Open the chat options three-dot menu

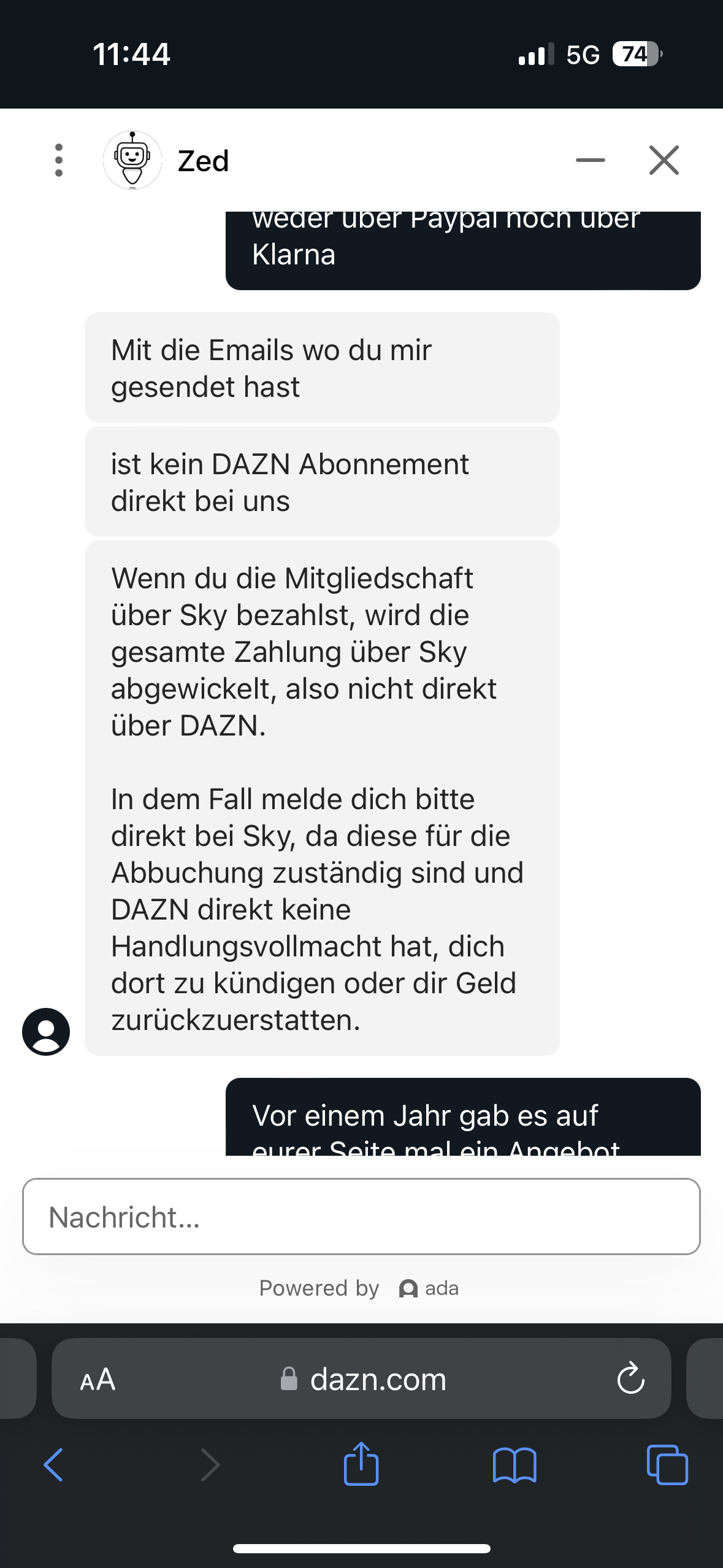pyautogui.click(x=59, y=160)
